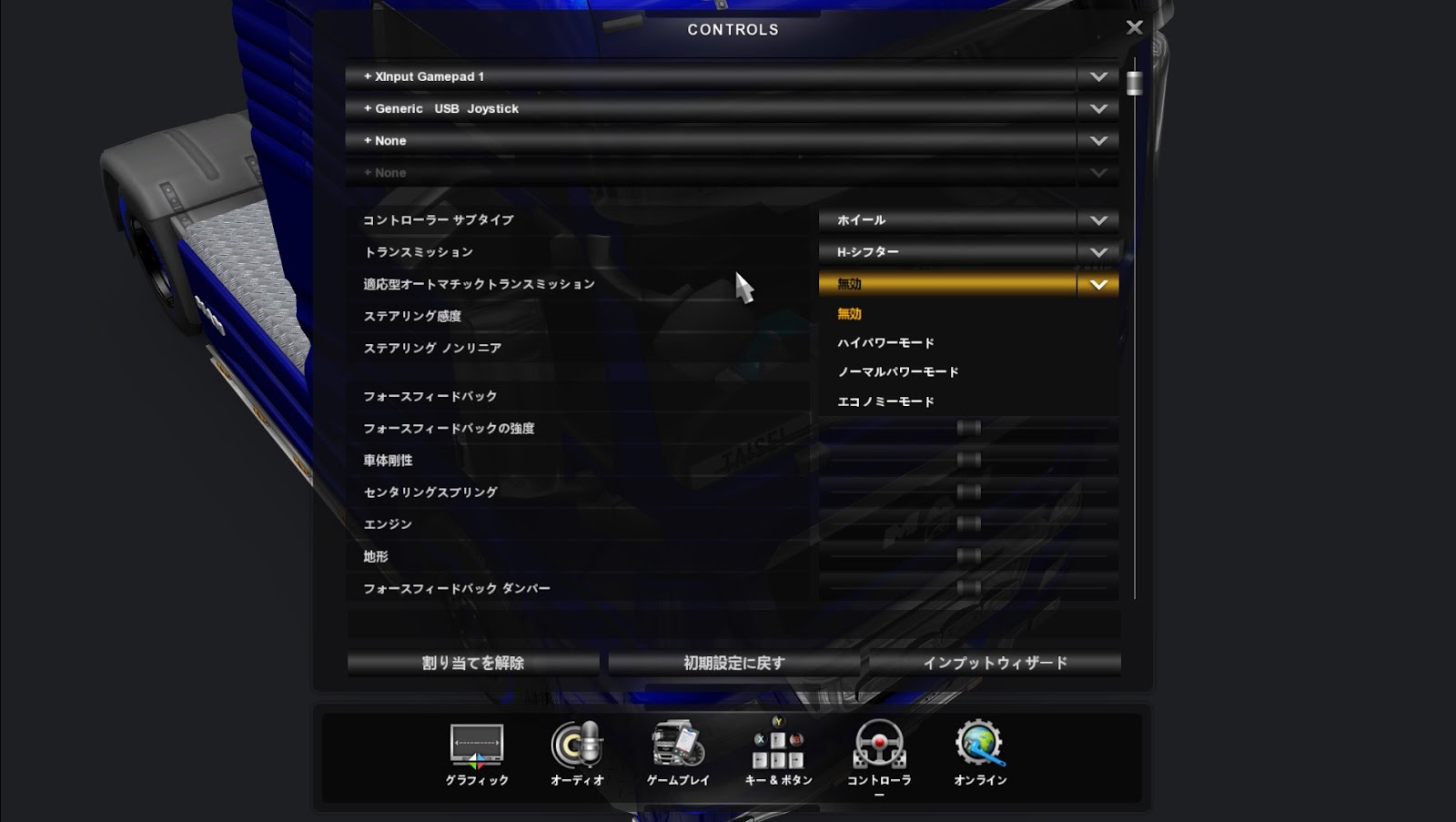Viewport: 1456px width, 822px height.
Task: Pick エコノミーモード option
Action: [x=885, y=401]
